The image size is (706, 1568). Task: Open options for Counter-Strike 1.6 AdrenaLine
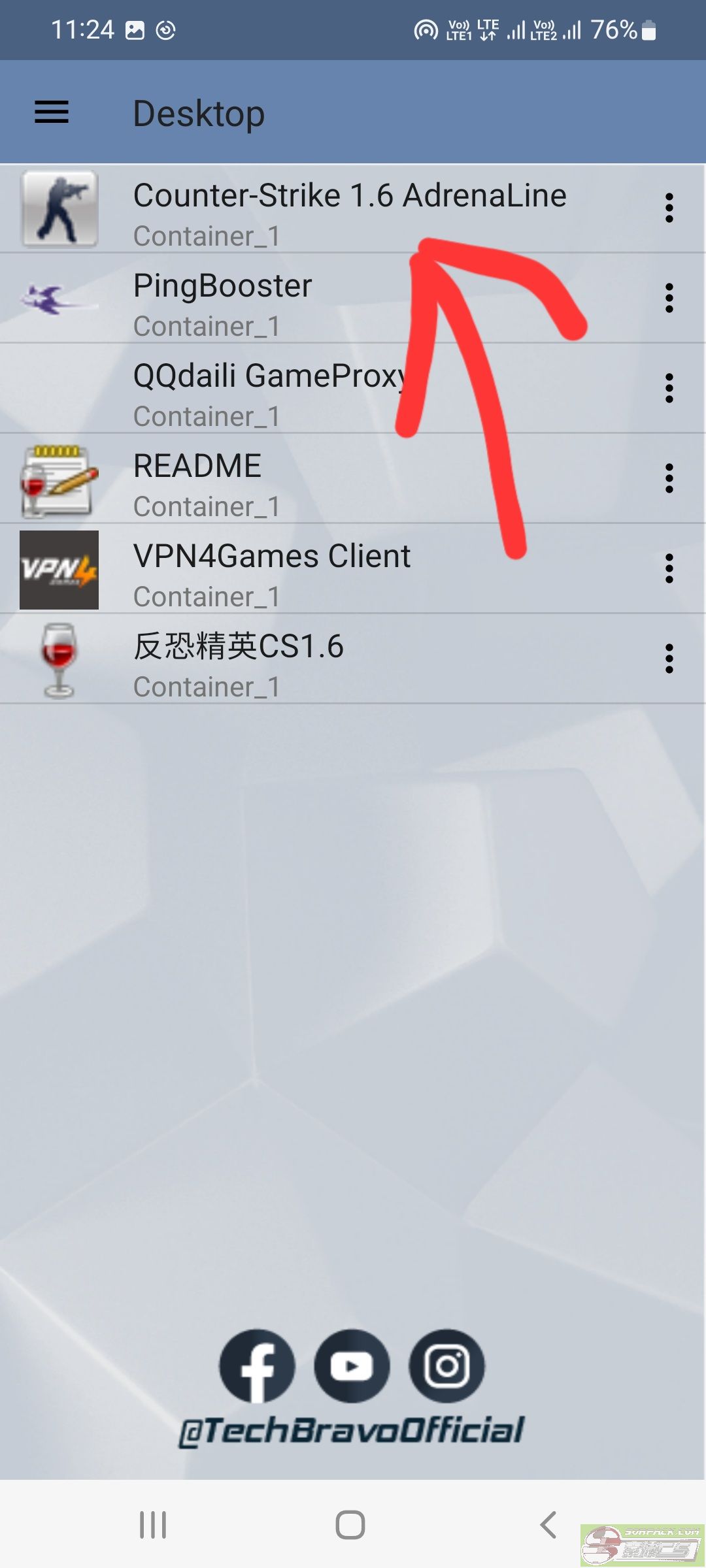pos(669,208)
